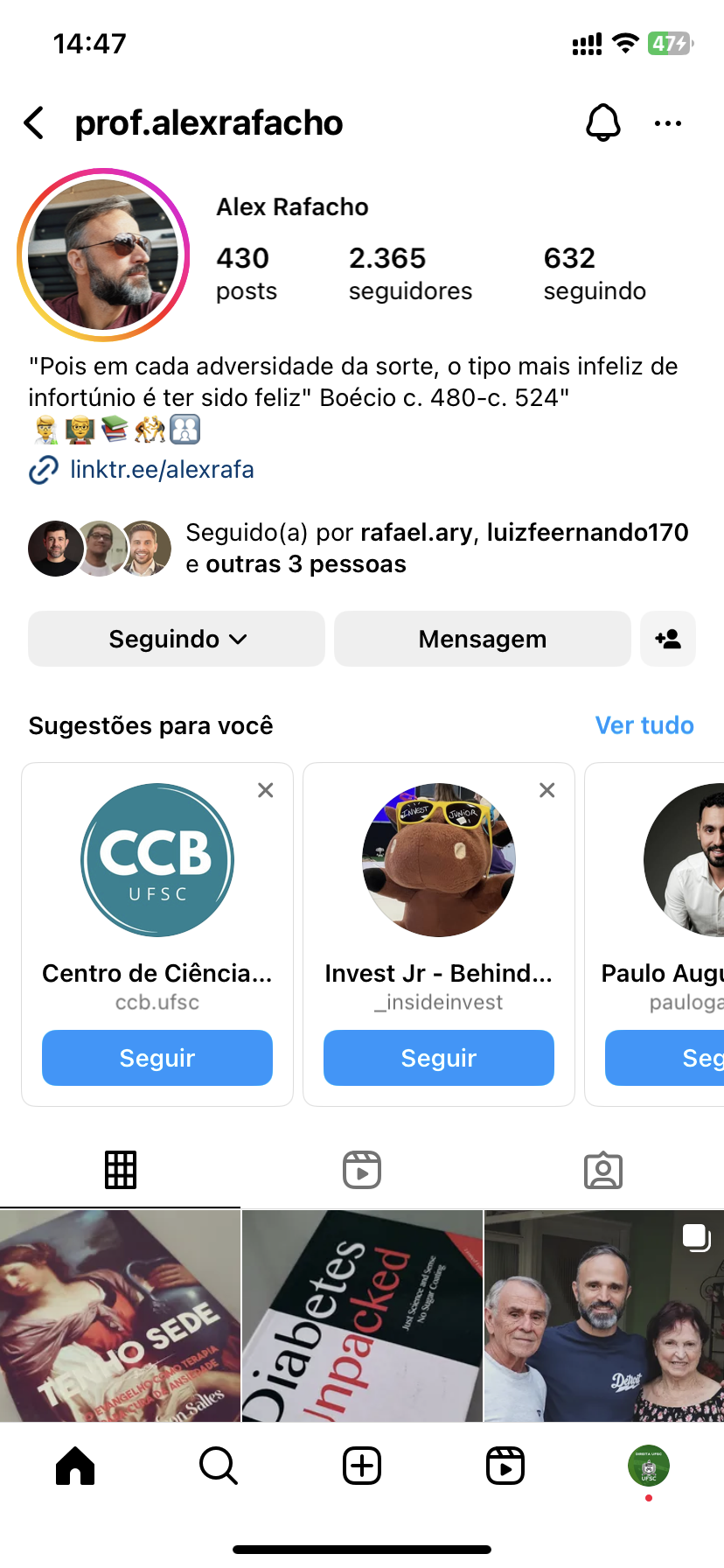724x1568 pixels.
Task: Dismiss the Centro de Ciência suggestion card
Action: point(266,790)
